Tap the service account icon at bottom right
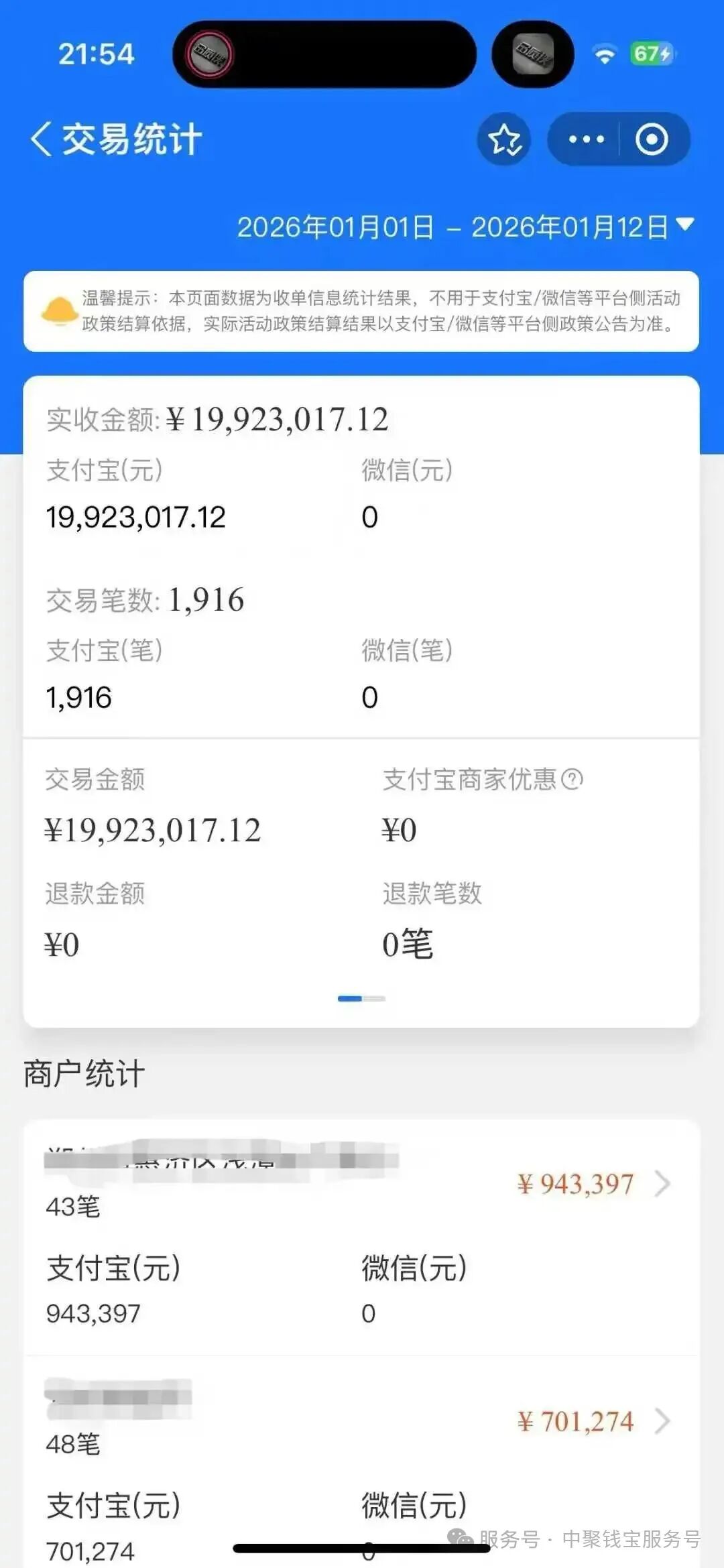The image size is (724, 1568). click(x=461, y=1539)
